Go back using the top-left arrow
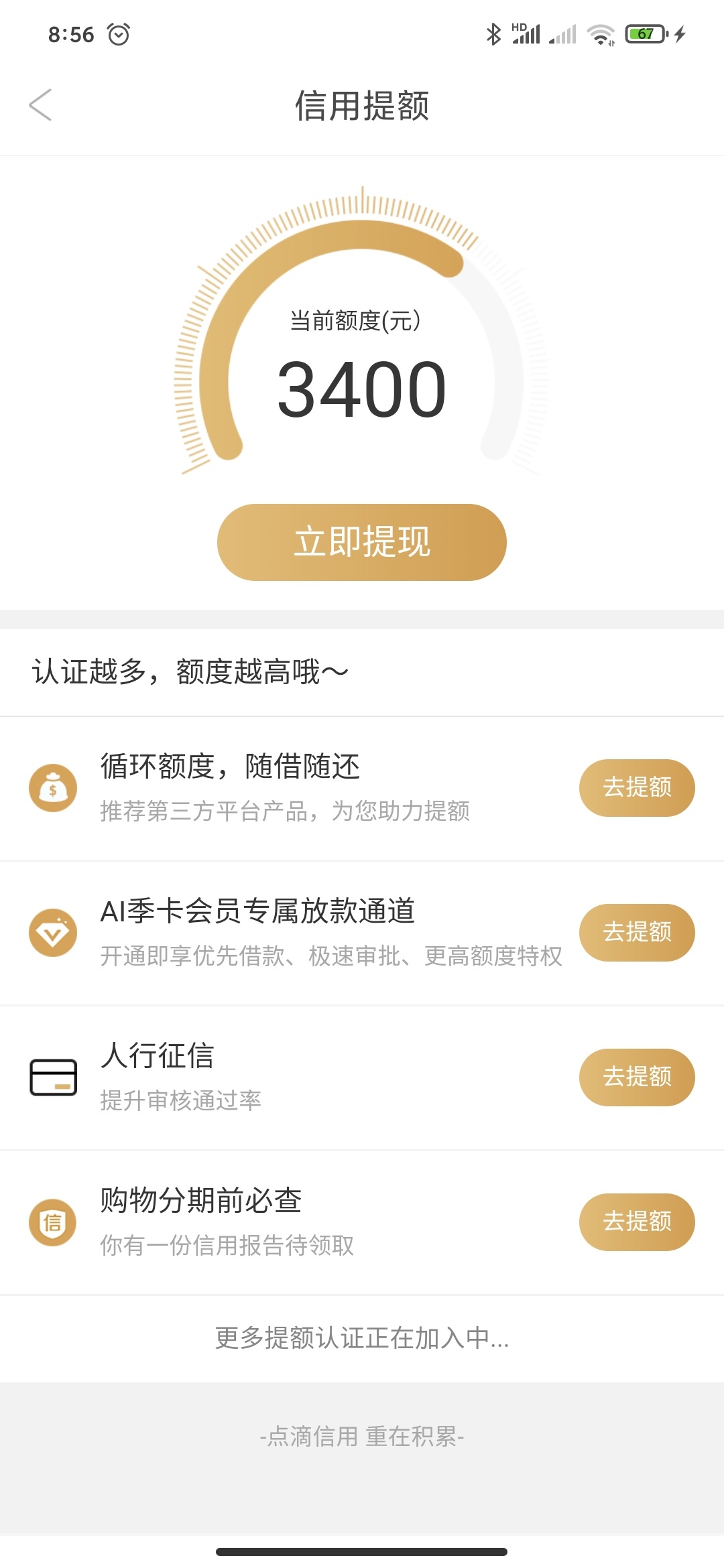Image resolution: width=724 pixels, height=1568 pixels. pos(40,105)
